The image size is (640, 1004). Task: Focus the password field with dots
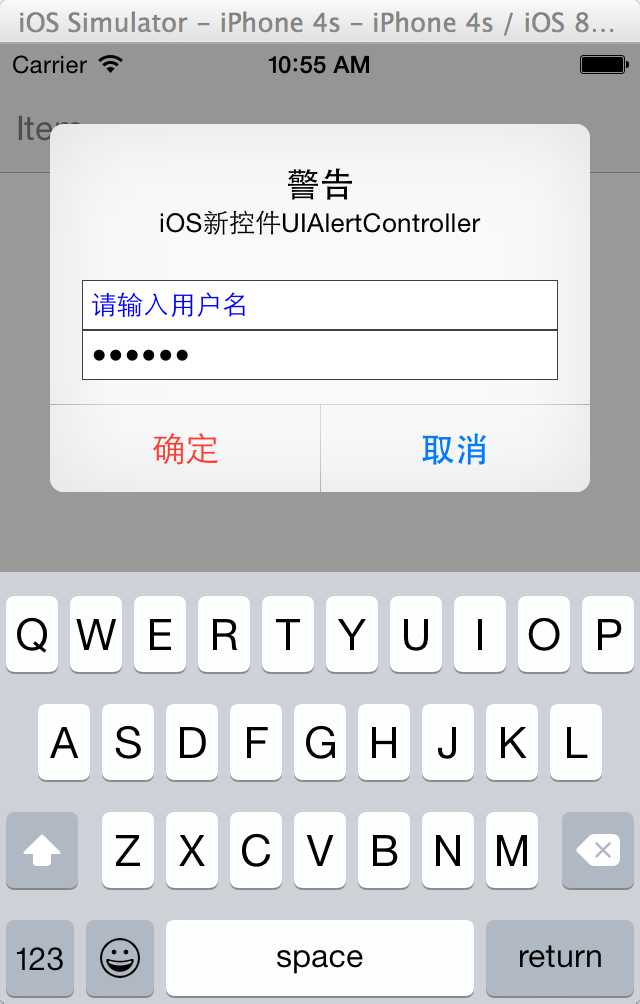(x=320, y=355)
